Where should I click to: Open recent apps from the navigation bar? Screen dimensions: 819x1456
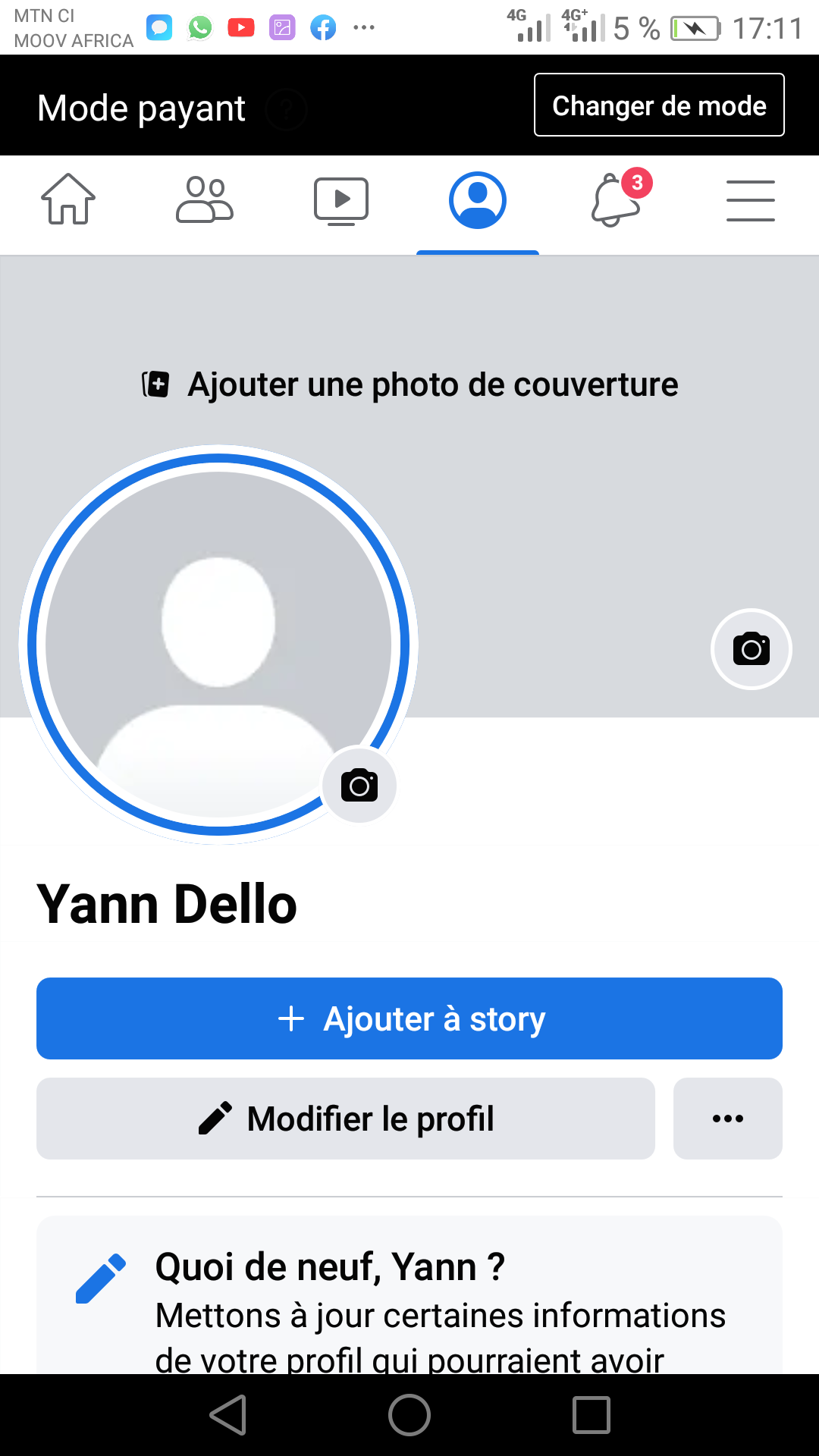[x=591, y=1415]
